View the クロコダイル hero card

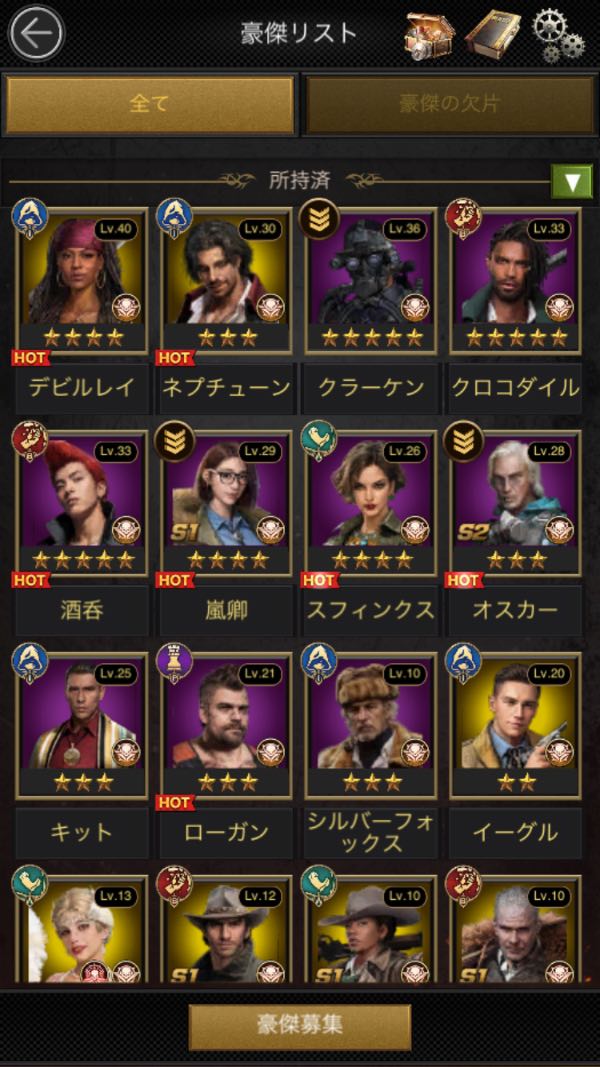coord(515,280)
